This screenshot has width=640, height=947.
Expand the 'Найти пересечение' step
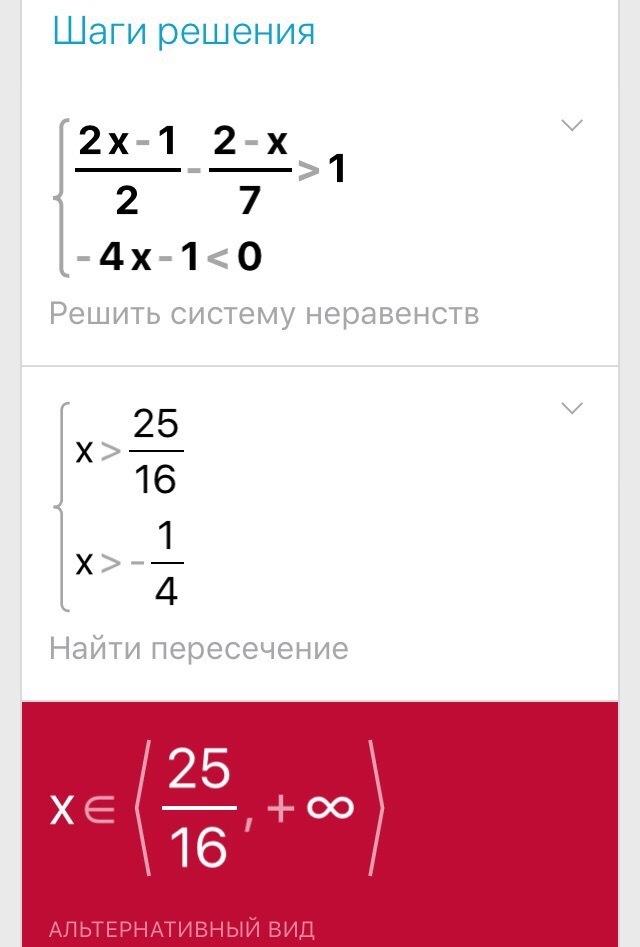572,409
